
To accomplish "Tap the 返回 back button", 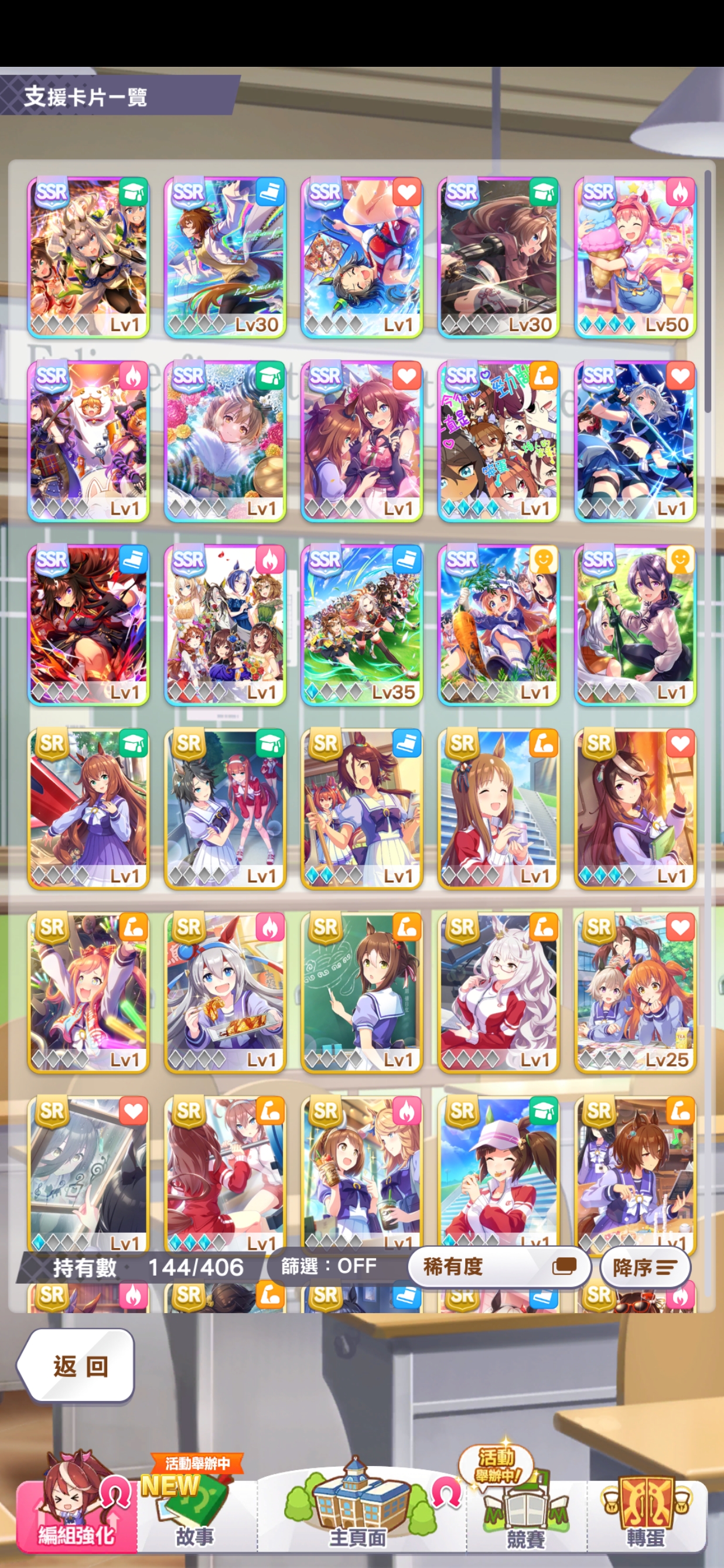I will [76, 1366].
